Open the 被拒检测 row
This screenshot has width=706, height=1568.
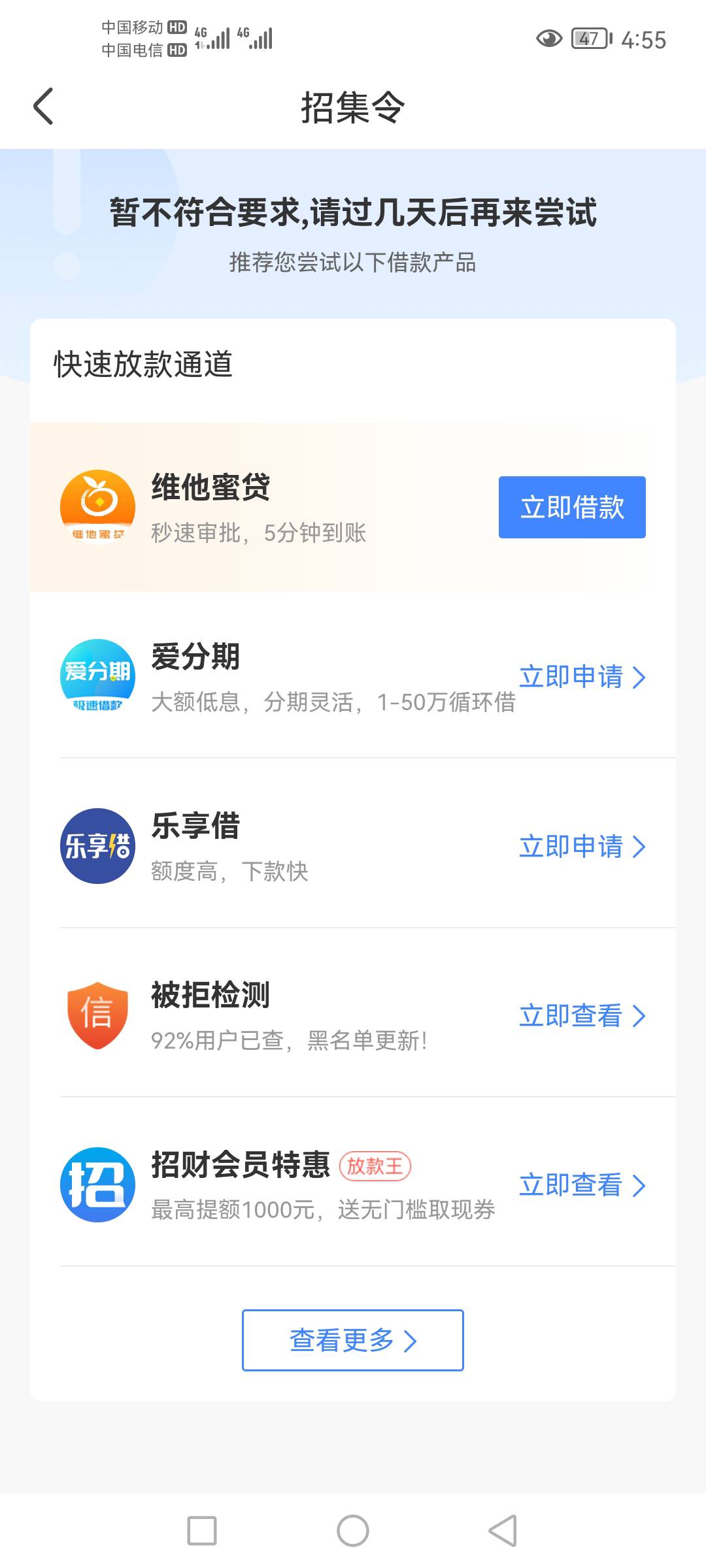point(353,1015)
